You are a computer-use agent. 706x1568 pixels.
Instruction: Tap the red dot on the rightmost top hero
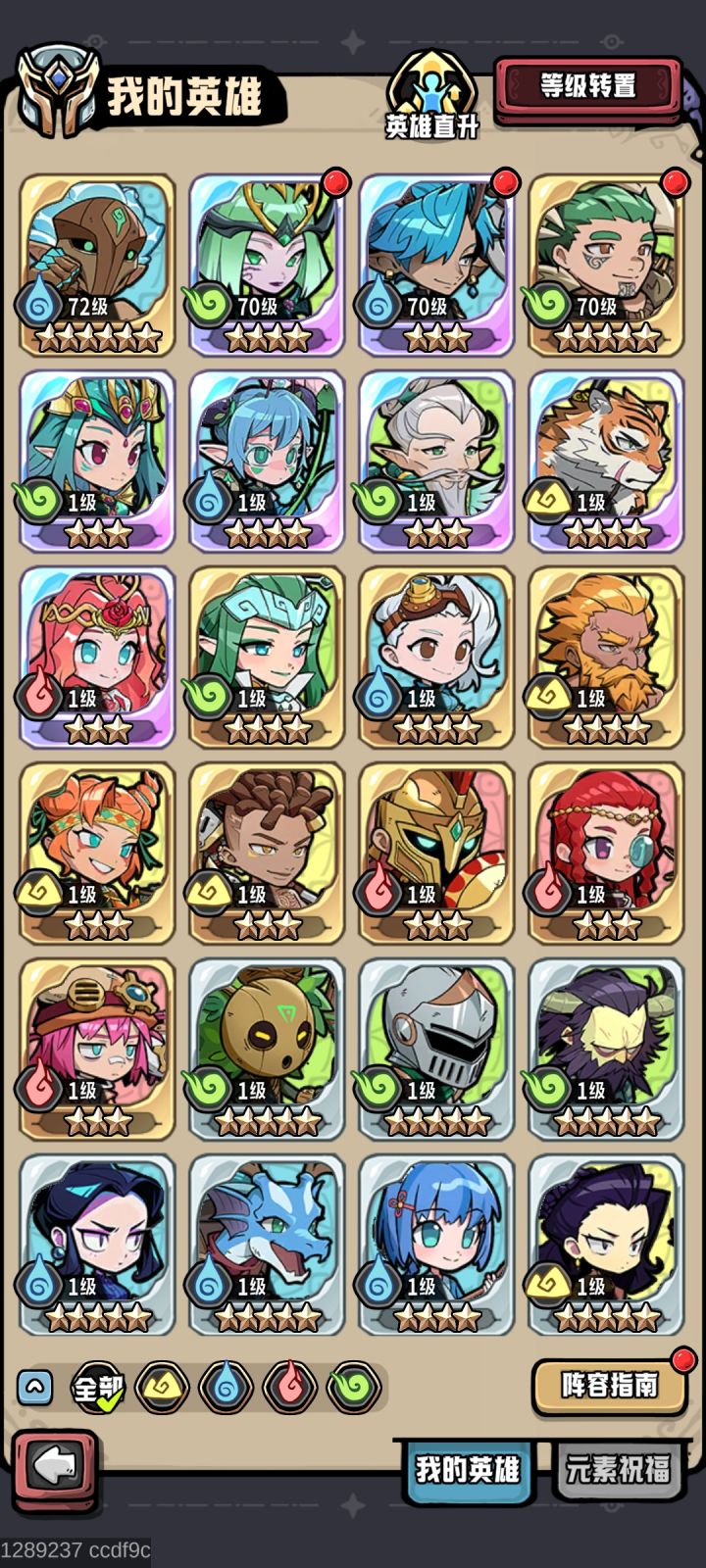pyautogui.click(x=677, y=181)
